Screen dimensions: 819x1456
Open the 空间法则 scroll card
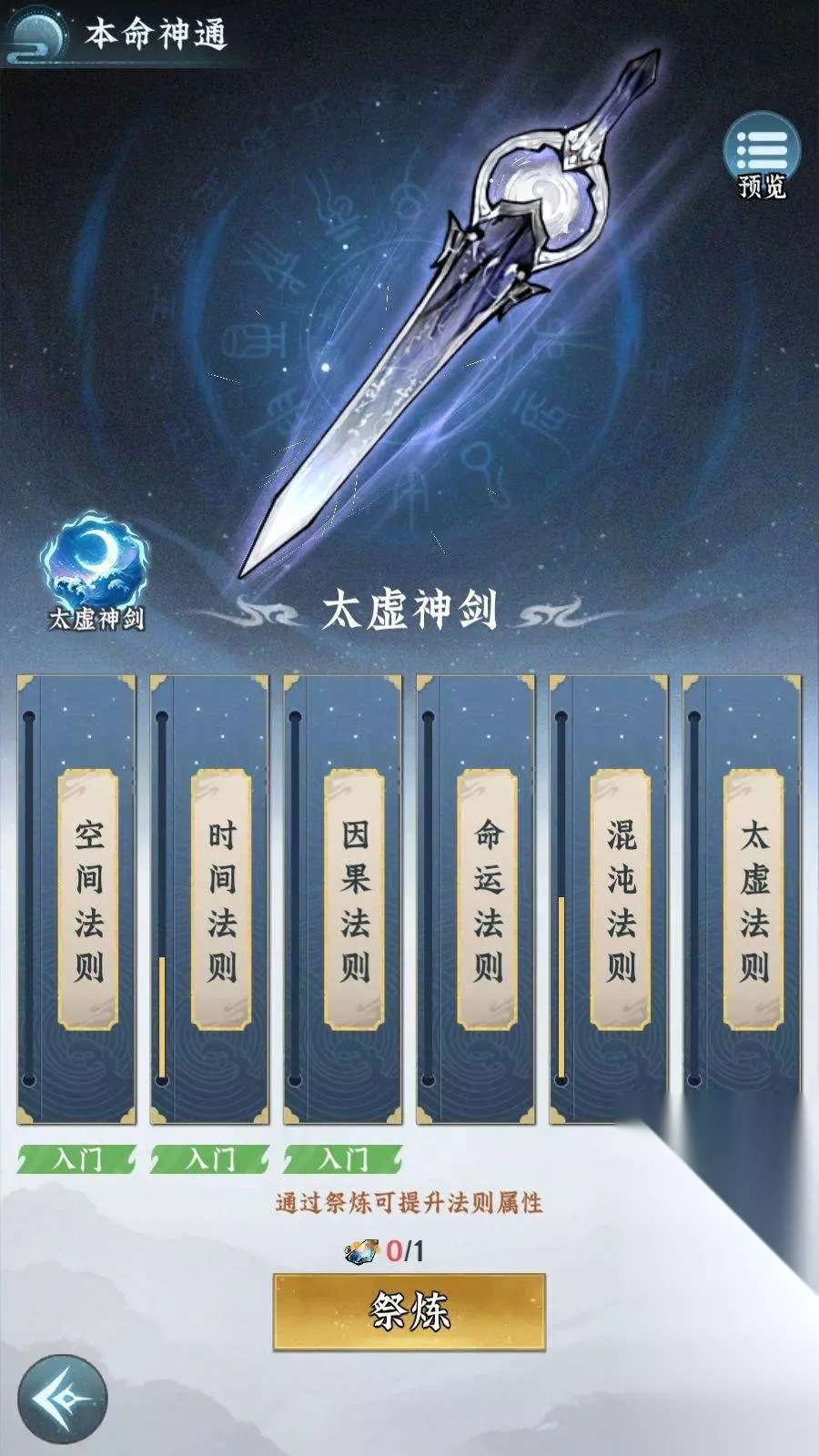pyautogui.click(x=76, y=899)
